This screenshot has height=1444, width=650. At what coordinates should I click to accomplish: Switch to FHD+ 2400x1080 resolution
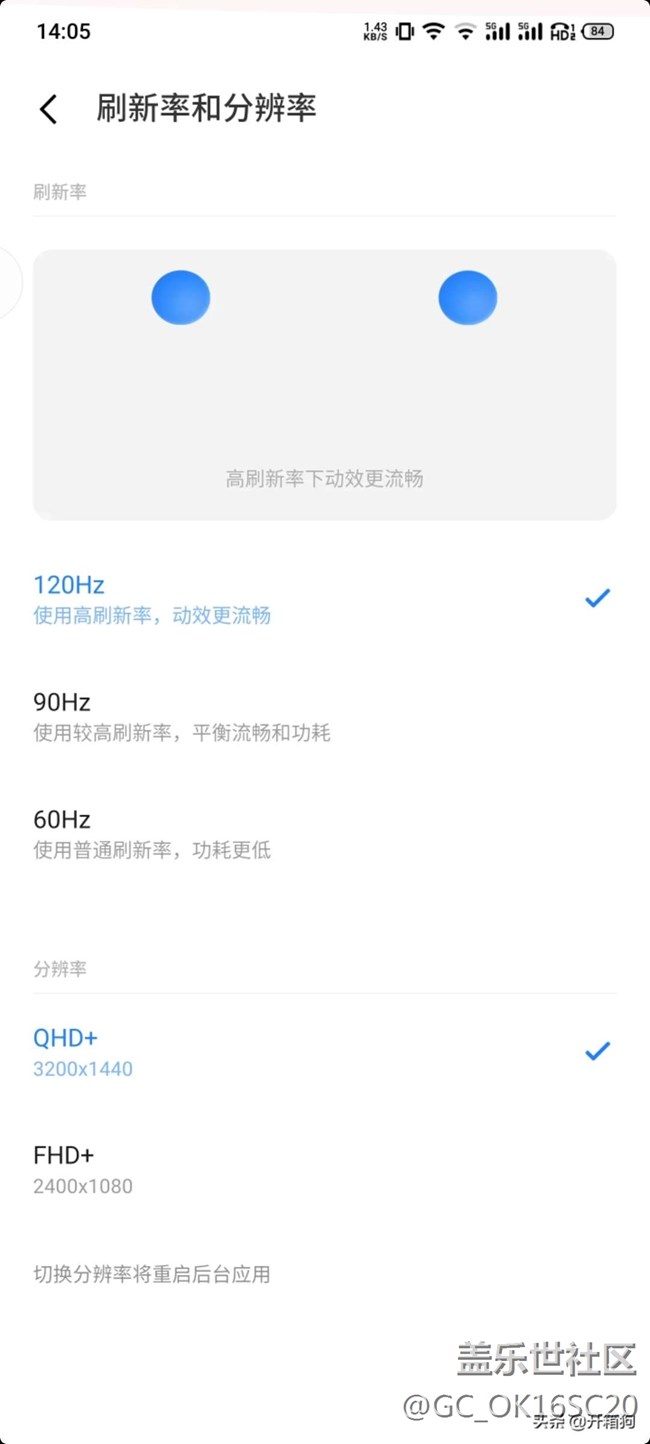(x=325, y=1169)
